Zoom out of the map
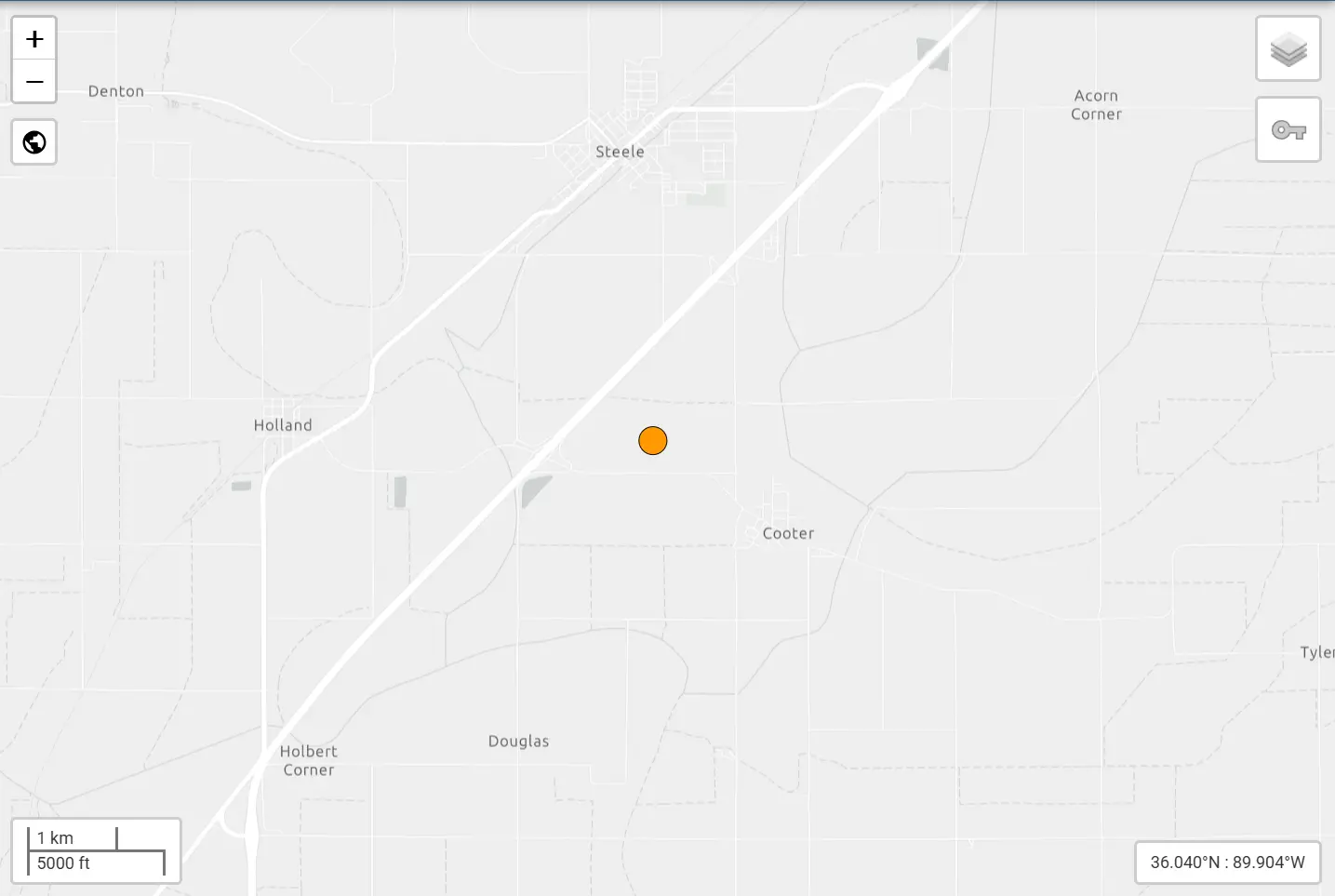1335x896 pixels. [x=34, y=82]
